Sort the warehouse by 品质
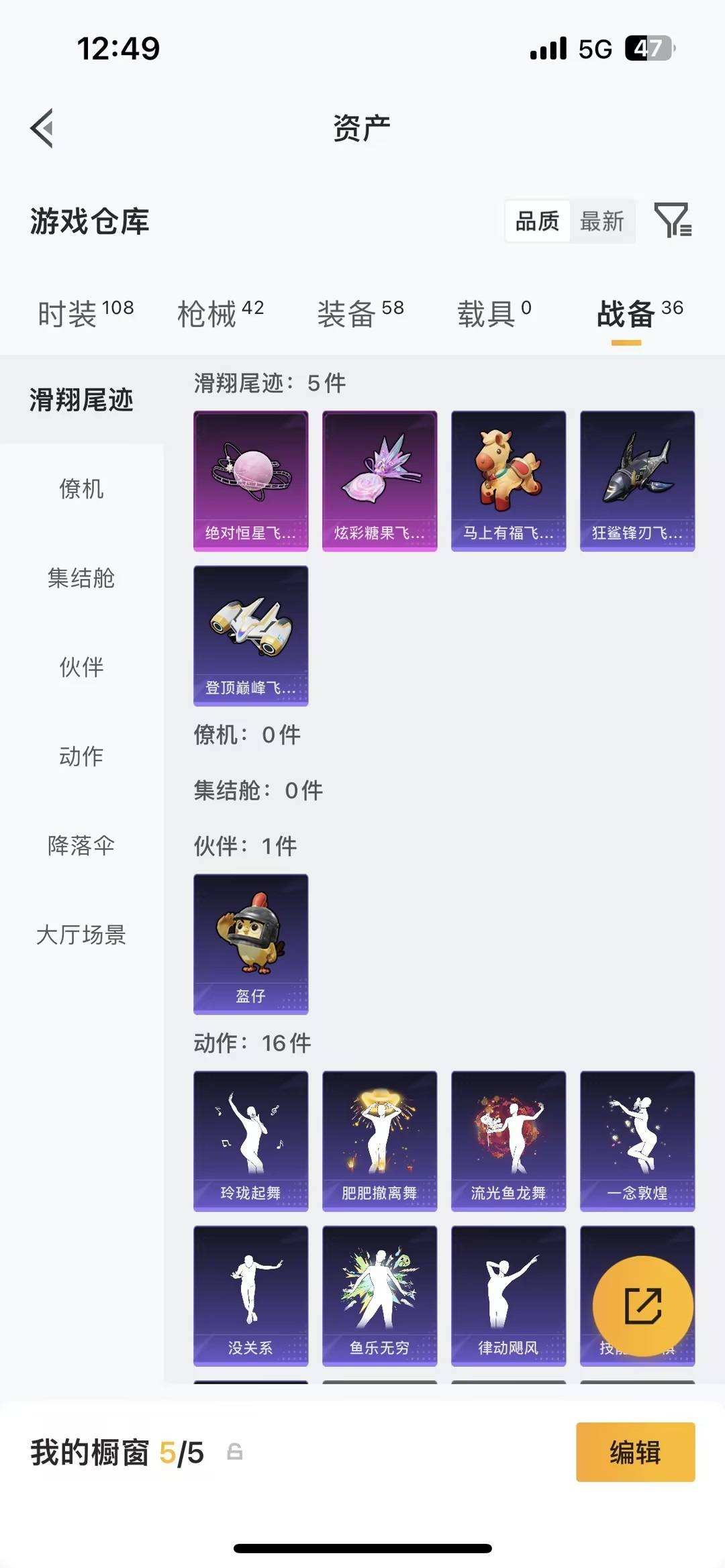The image size is (725, 1568). click(537, 221)
